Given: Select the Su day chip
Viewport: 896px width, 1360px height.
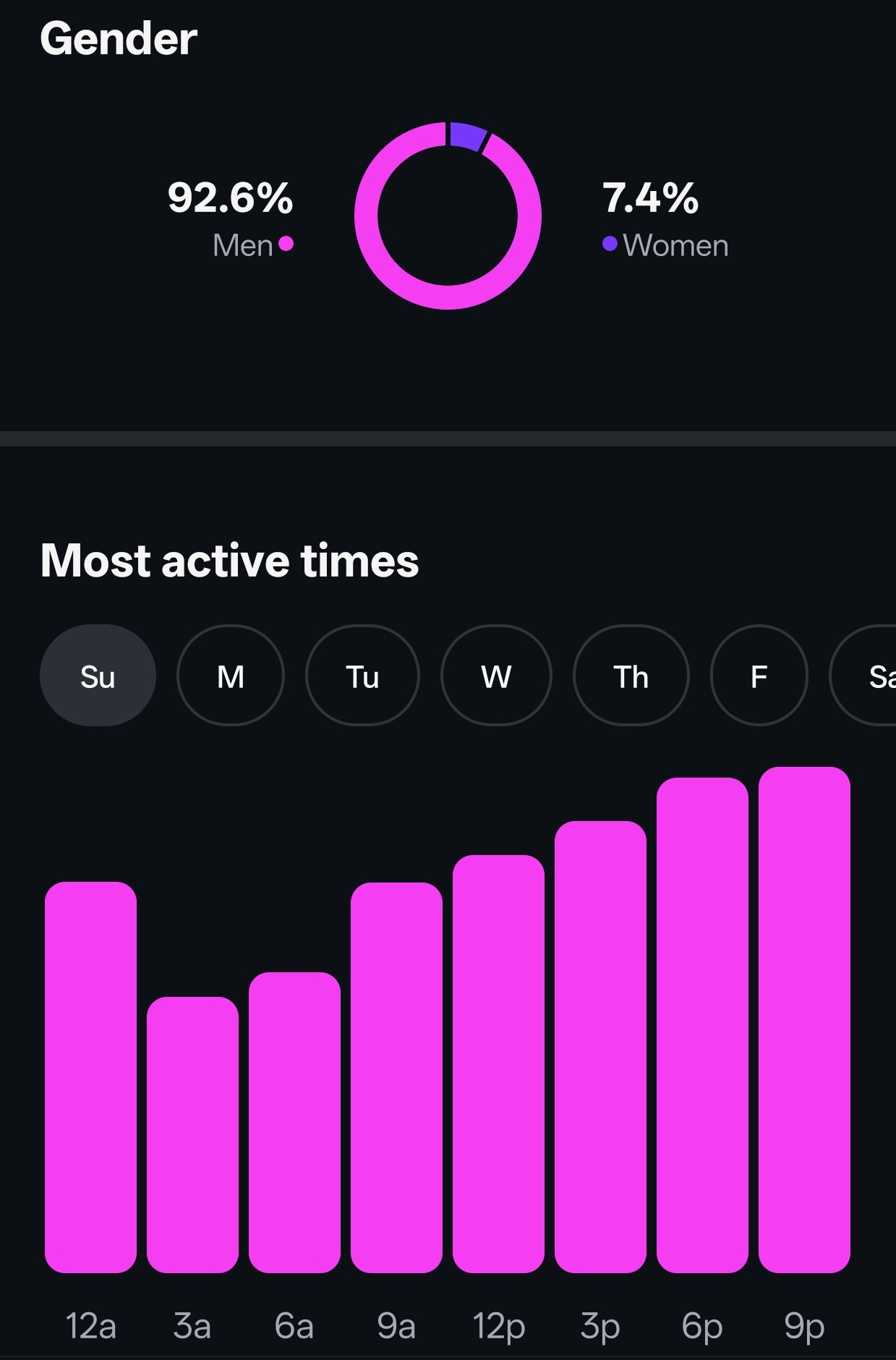Looking at the screenshot, I should point(98,676).
